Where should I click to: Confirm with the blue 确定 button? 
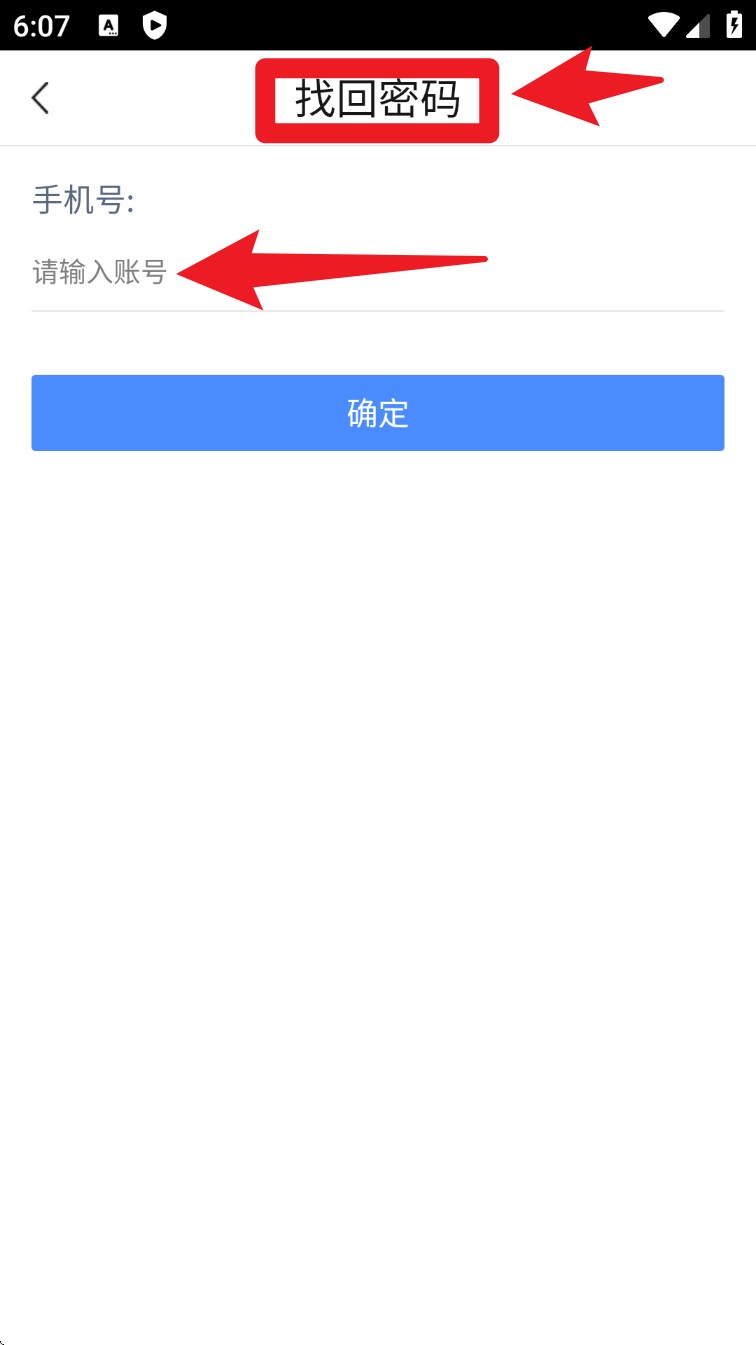point(378,413)
